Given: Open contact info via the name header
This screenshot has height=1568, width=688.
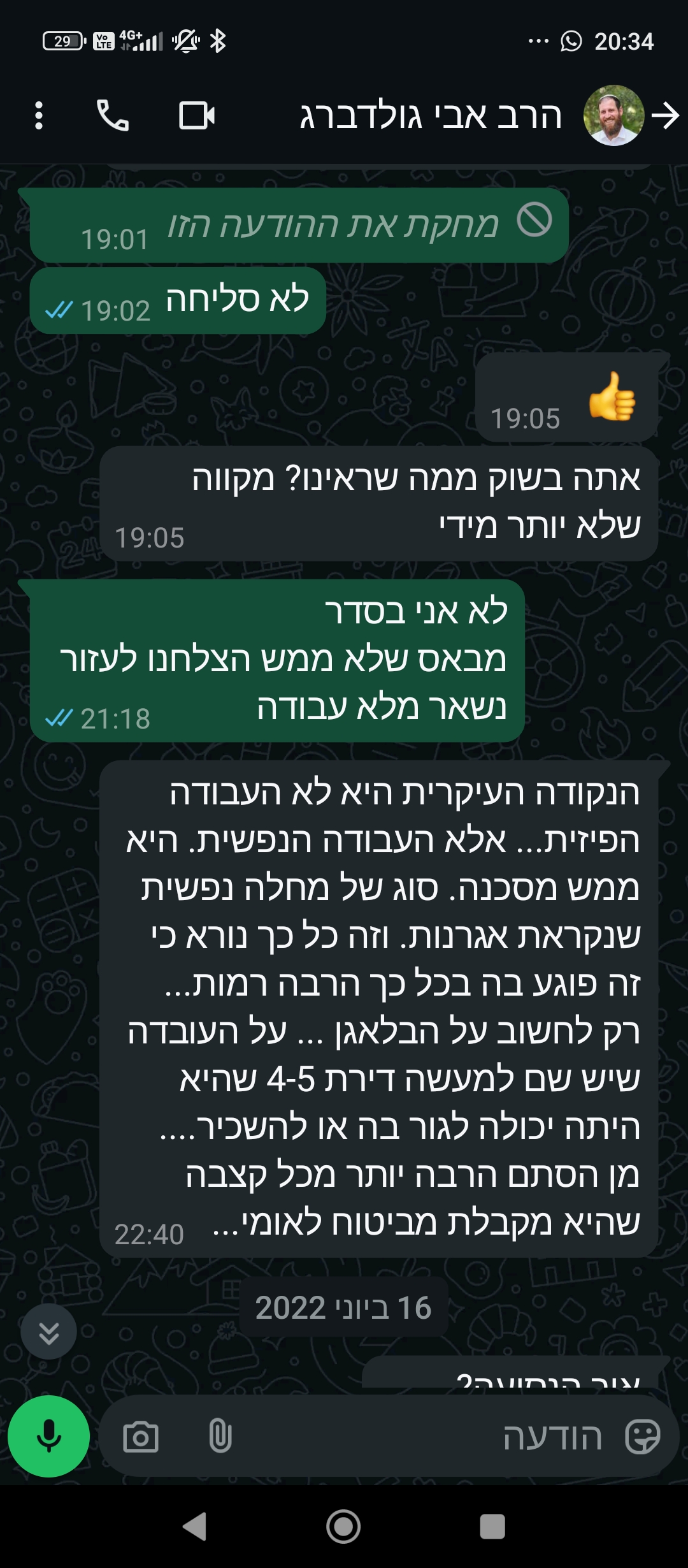Looking at the screenshot, I should point(431,116).
